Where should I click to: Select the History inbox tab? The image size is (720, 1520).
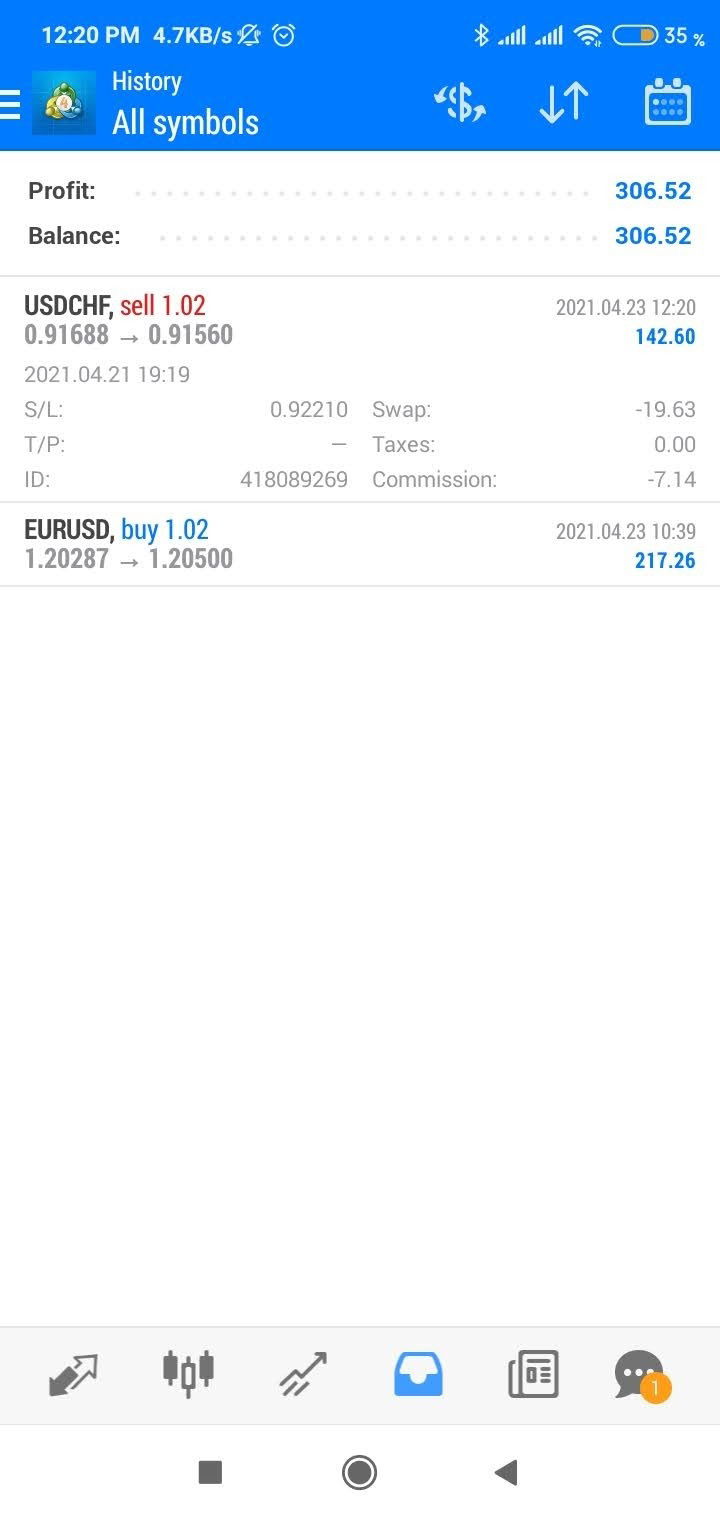point(418,1375)
